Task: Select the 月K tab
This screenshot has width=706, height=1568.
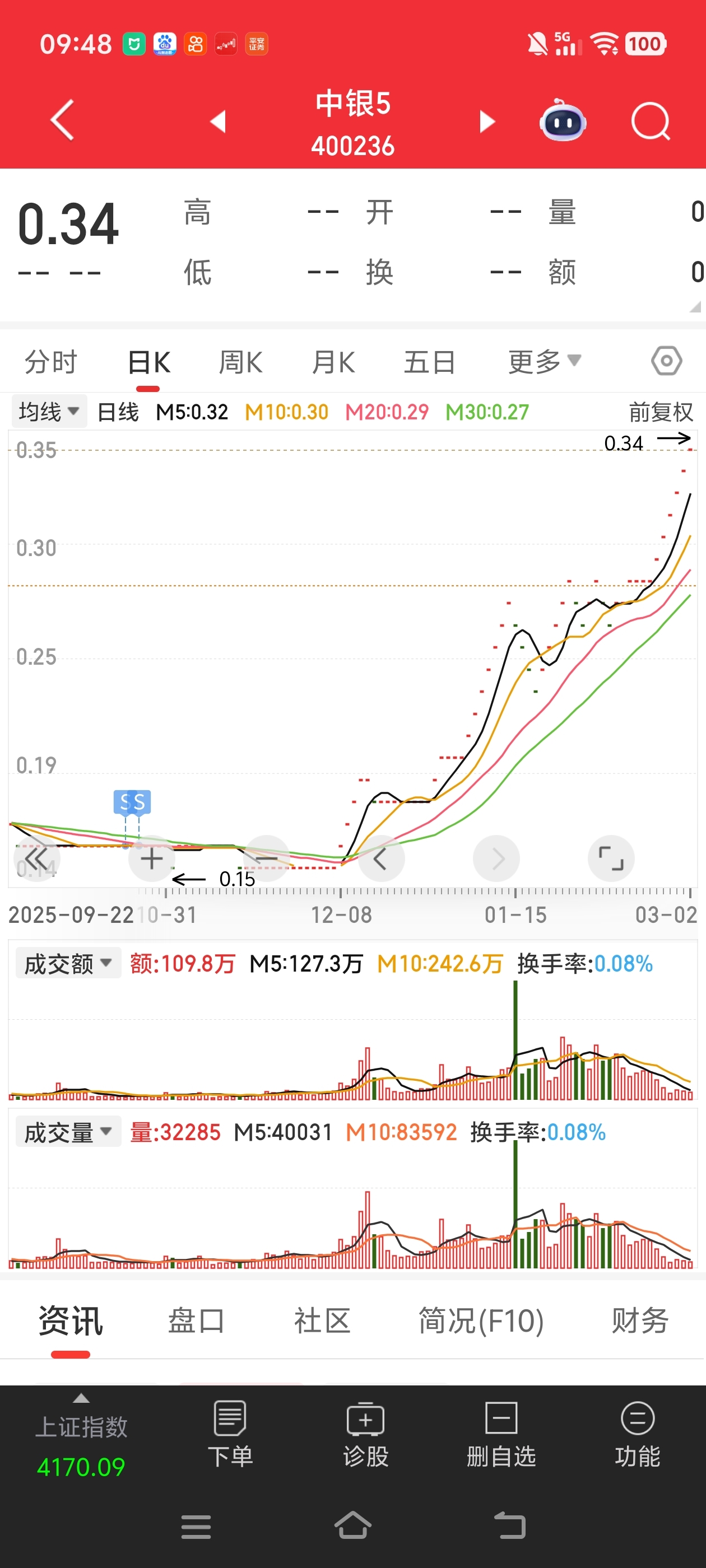Action: click(x=333, y=362)
